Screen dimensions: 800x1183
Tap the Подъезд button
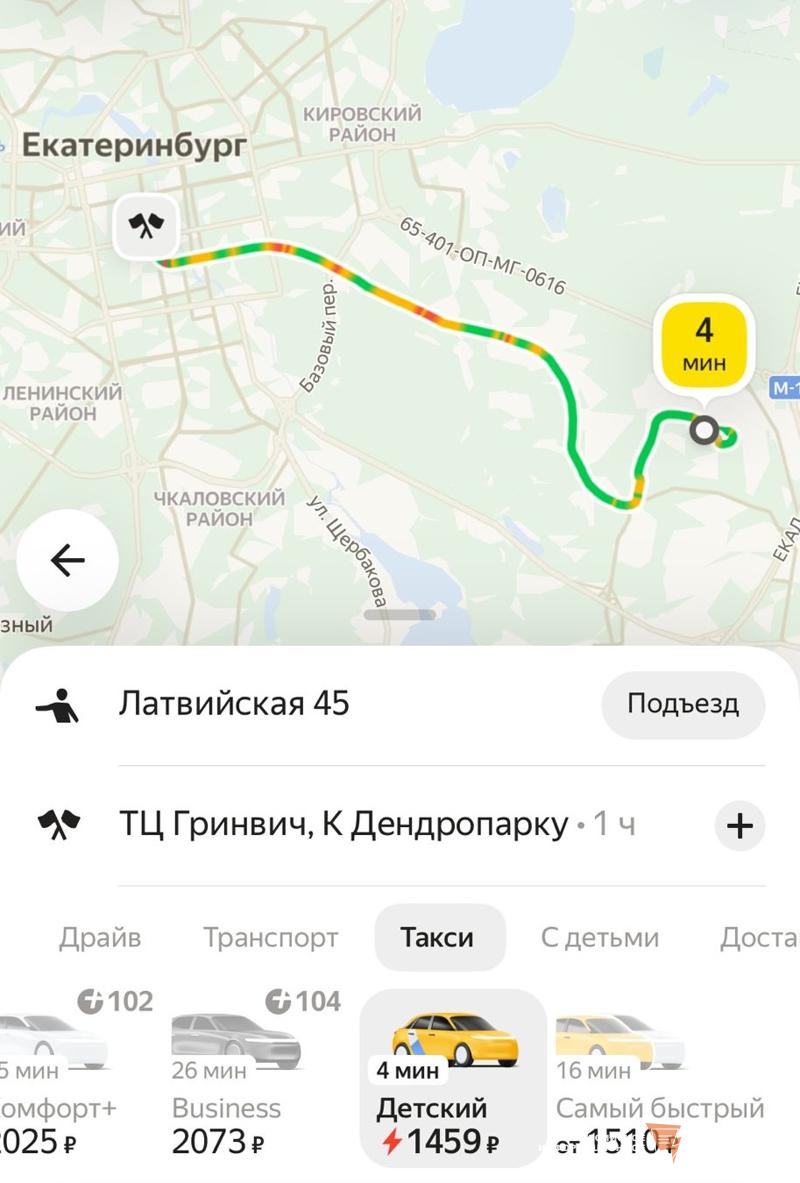click(683, 704)
